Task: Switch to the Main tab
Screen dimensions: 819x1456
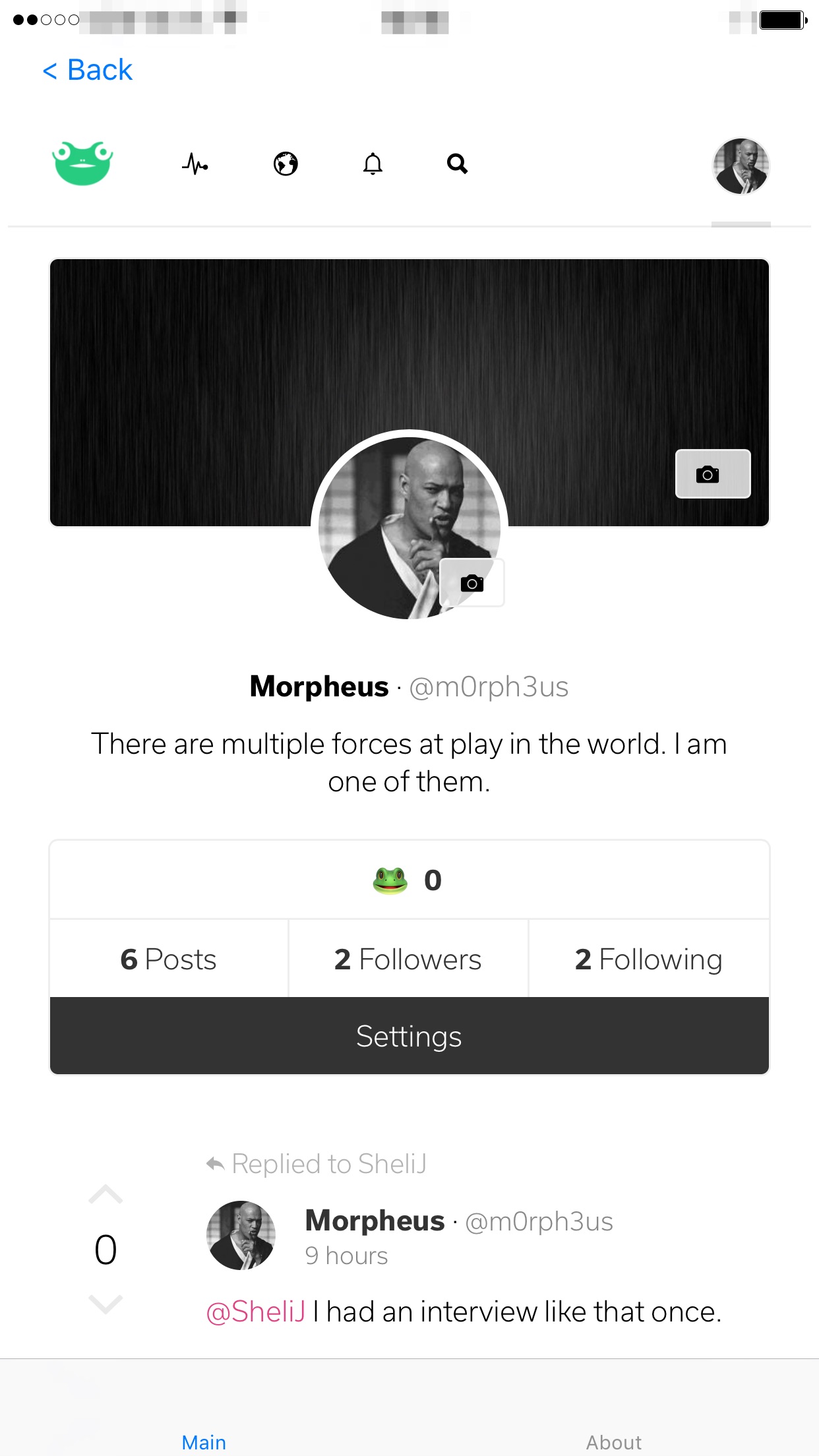Action: (x=204, y=1442)
